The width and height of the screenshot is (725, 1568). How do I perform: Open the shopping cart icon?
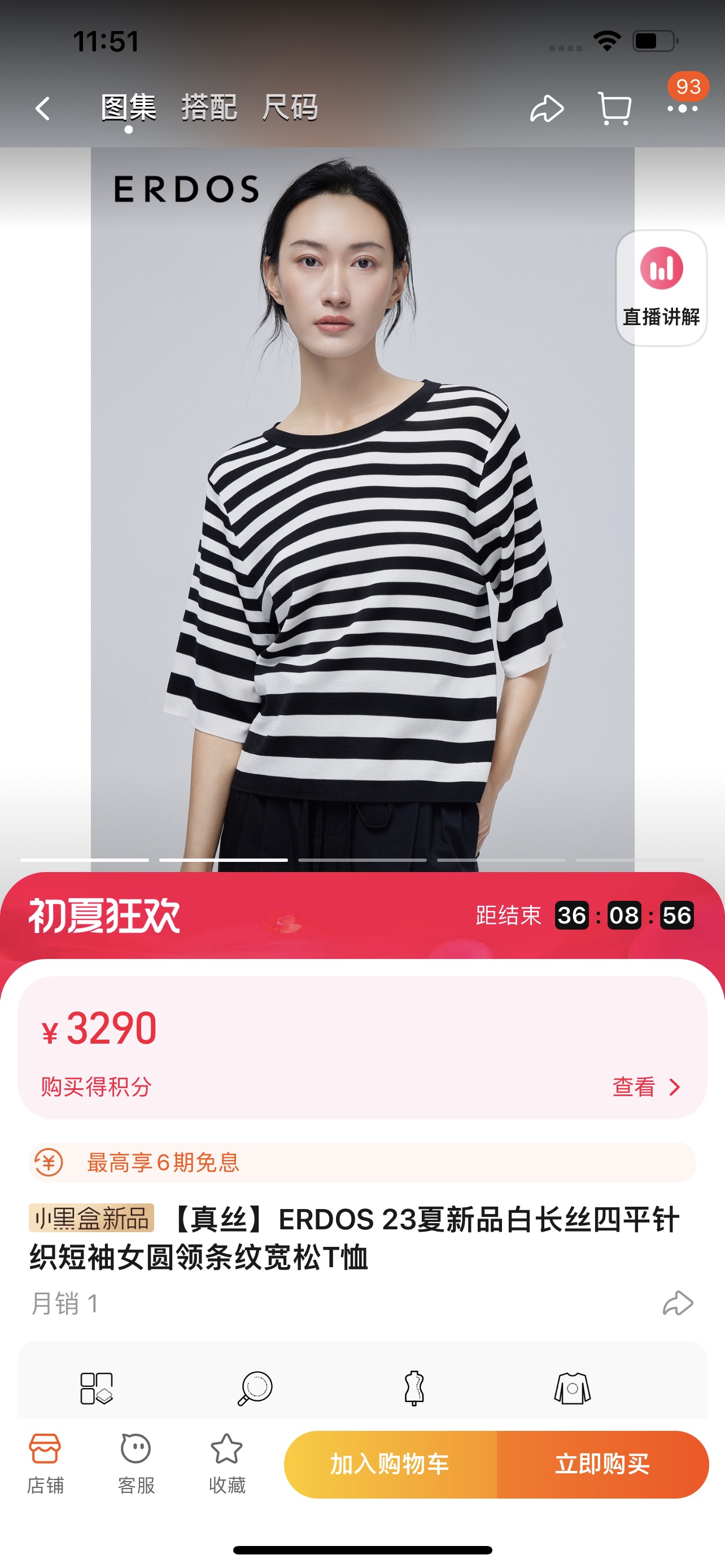614,109
